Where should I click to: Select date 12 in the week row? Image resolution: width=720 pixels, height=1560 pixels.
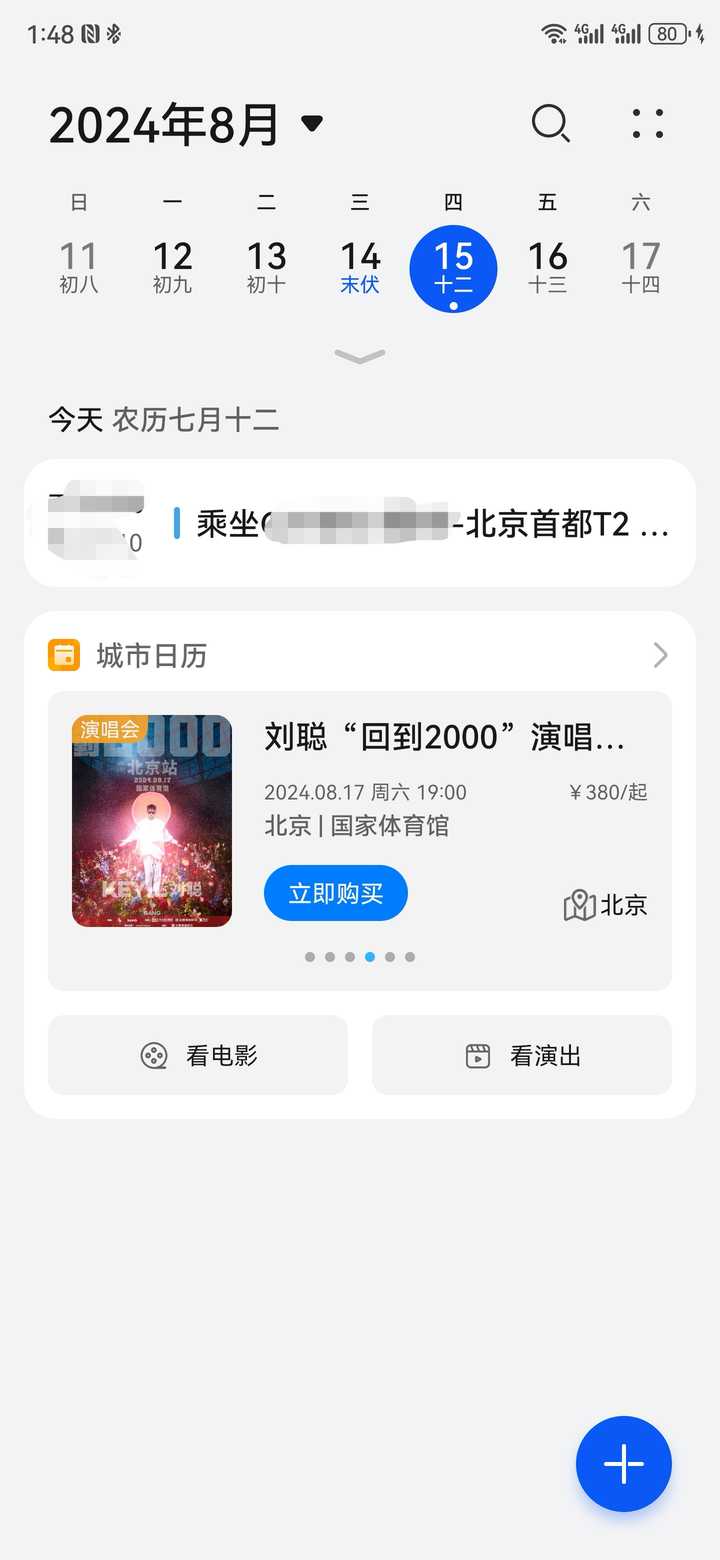point(172,267)
